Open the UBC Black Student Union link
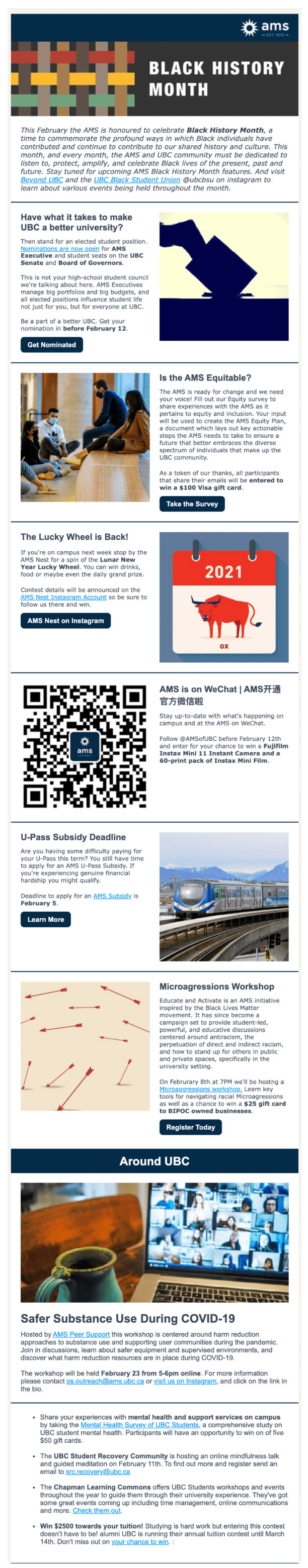Image resolution: width=308 pixels, height=1568 pixels. (x=136, y=179)
